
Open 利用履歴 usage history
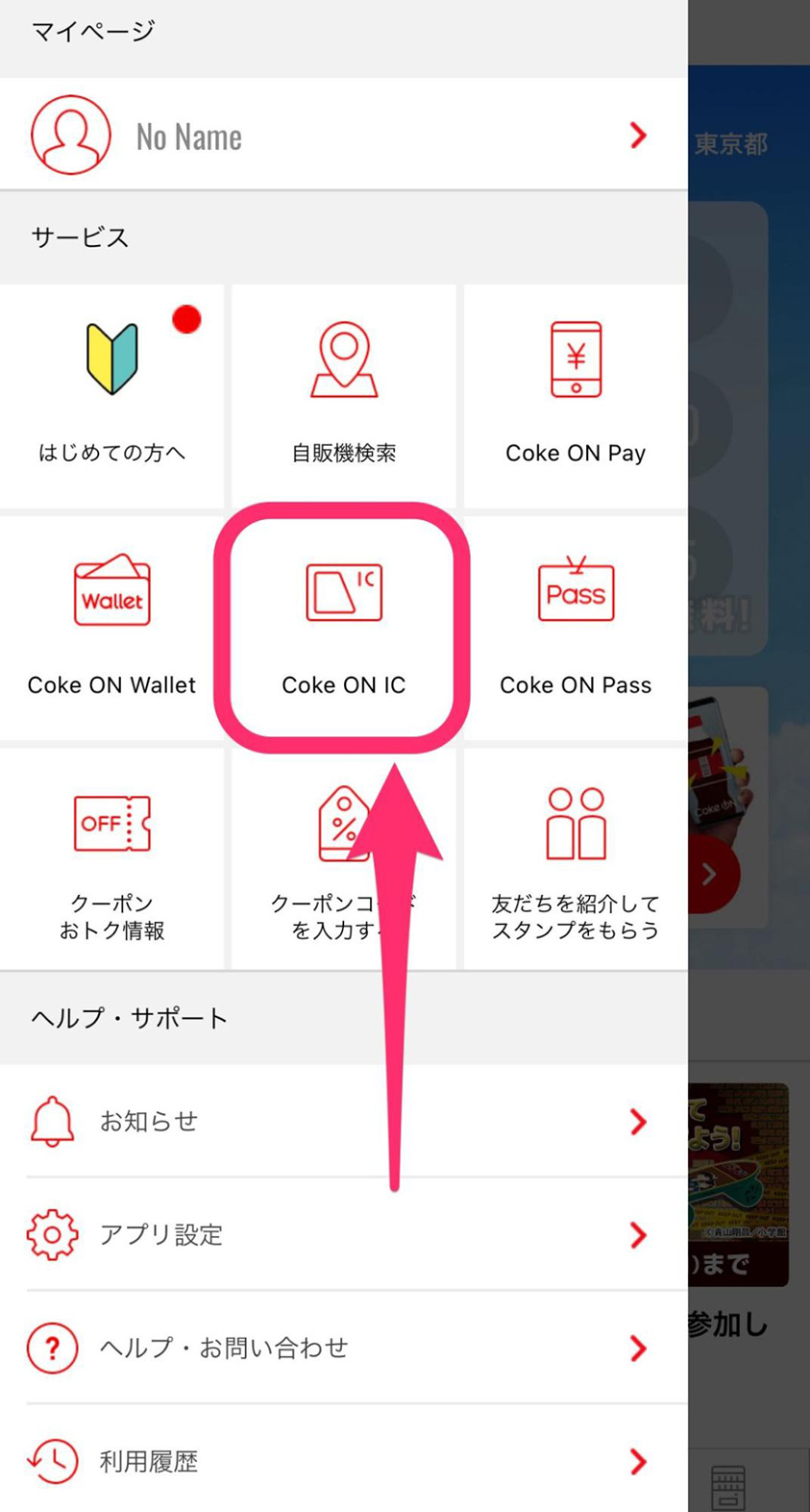pyautogui.click(x=343, y=1462)
